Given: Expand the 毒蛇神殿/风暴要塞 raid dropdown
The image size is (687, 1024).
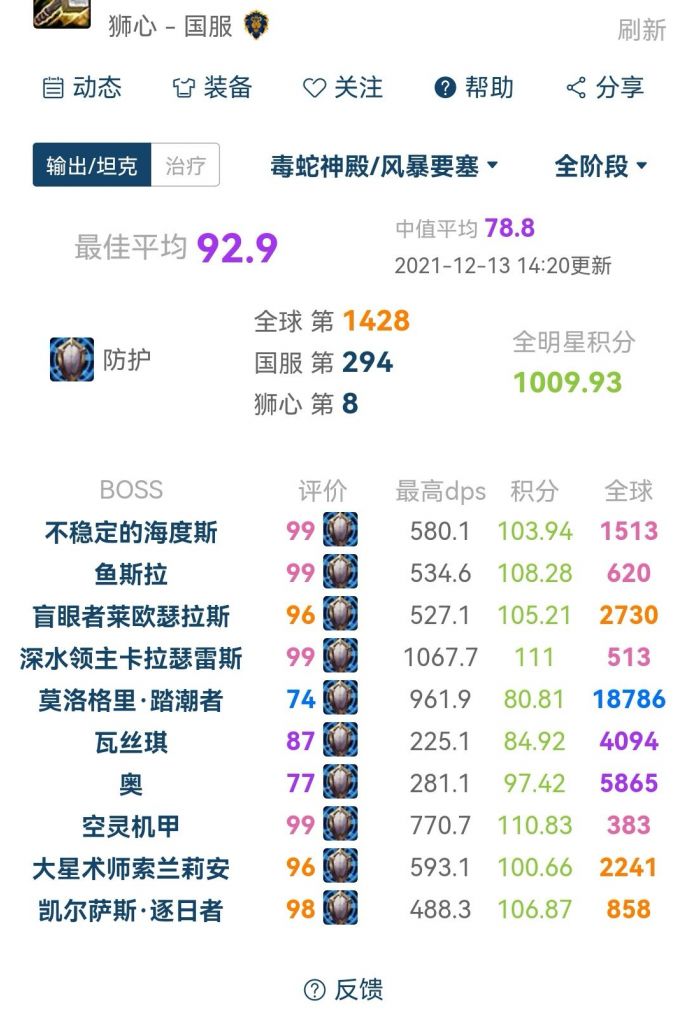Looking at the screenshot, I should tap(384, 166).
